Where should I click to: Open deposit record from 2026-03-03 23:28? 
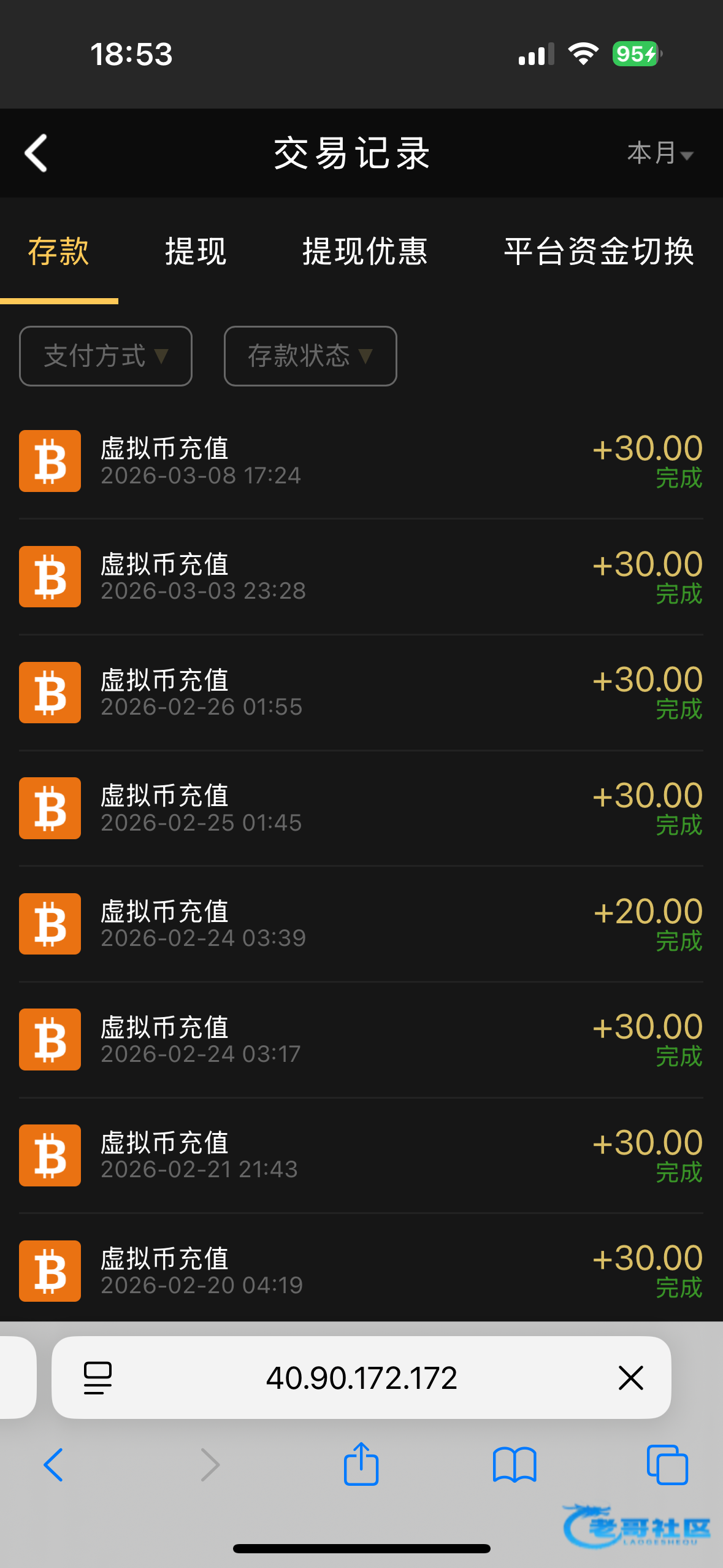tap(361, 577)
